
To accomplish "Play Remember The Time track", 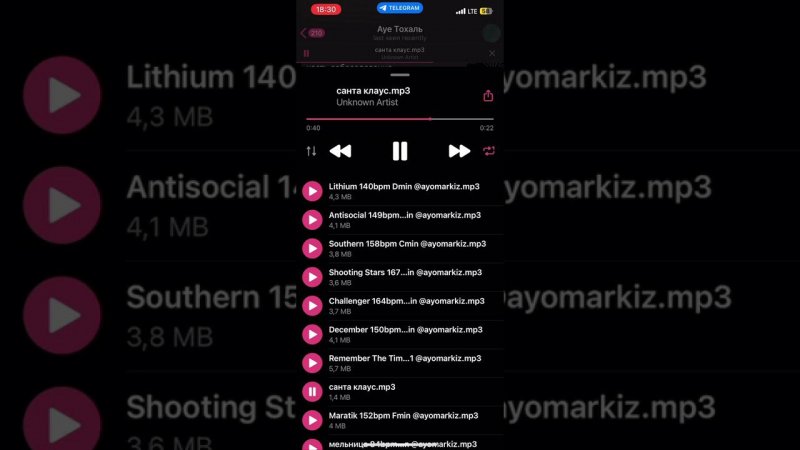I will pos(312,363).
